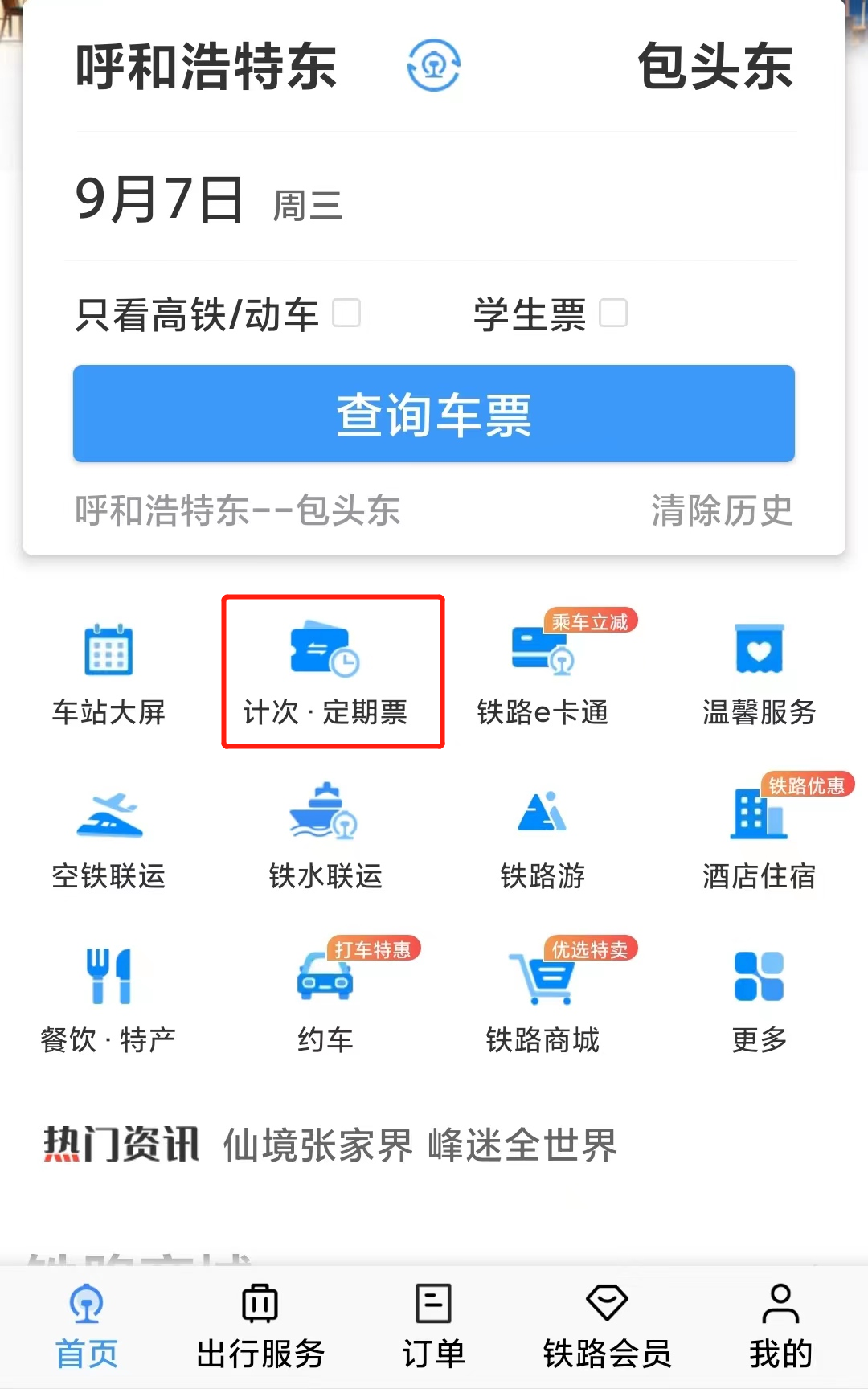
Task: Tap 查询车票 to search tickets
Action: click(x=434, y=414)
